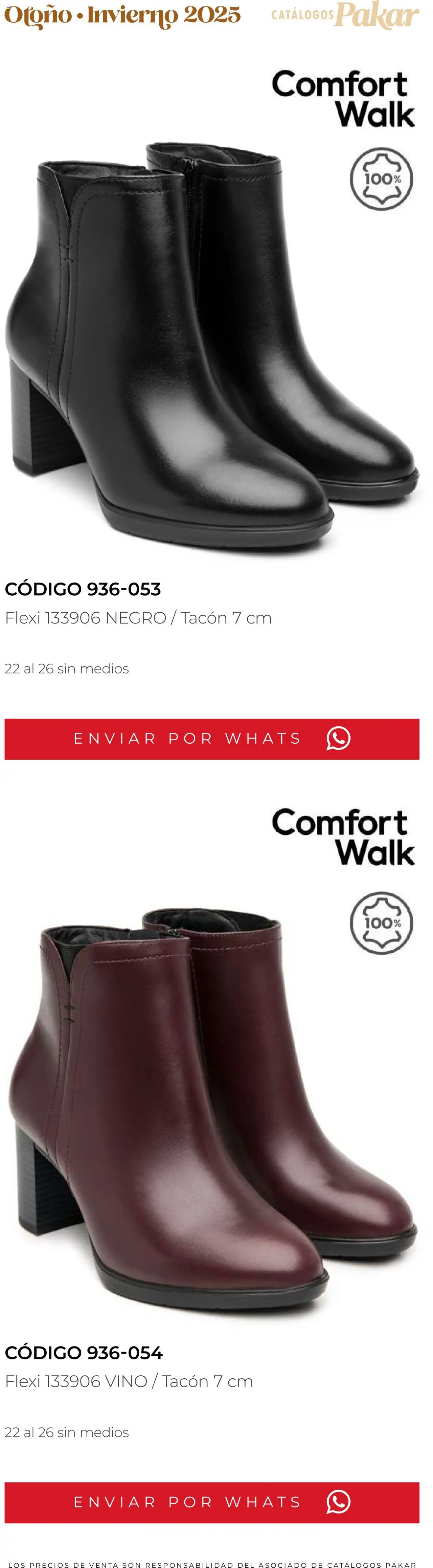Send boot 936-053 NEGRO via WhatsApp
This screenshot has height=1568, width=433.
pyautogui.click(x=212, y=738)
